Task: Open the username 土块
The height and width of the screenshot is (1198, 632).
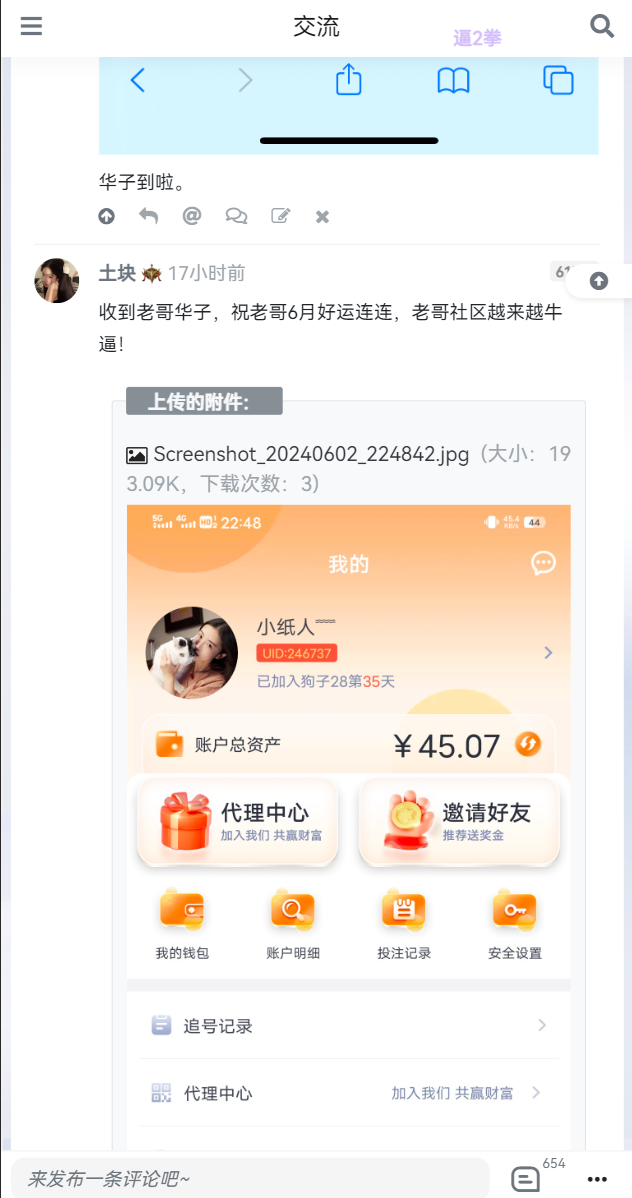Action: (x=116, y=274)
